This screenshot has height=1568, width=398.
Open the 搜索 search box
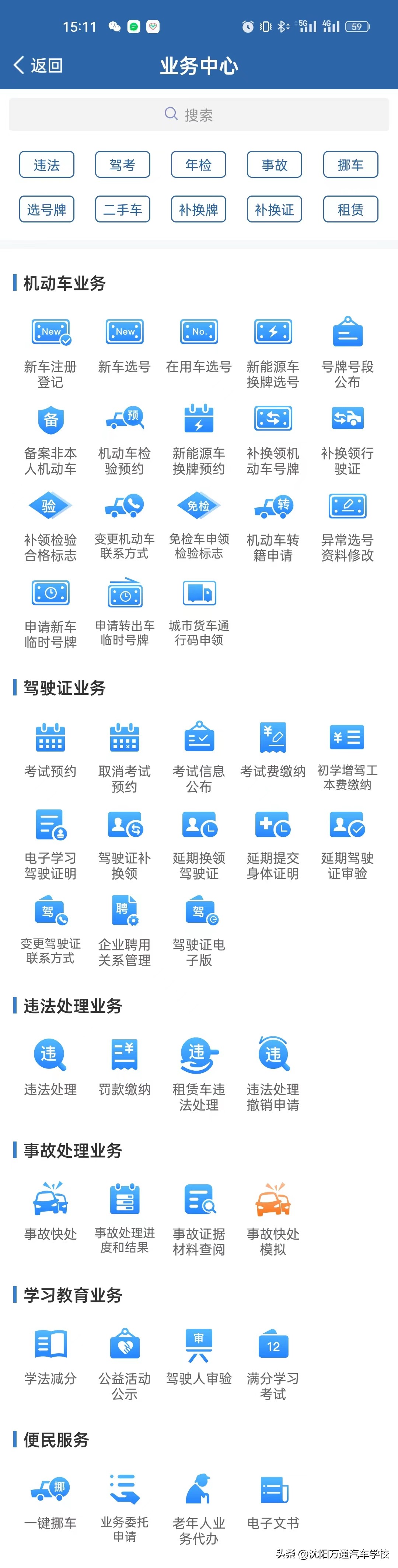click(199, 114)
